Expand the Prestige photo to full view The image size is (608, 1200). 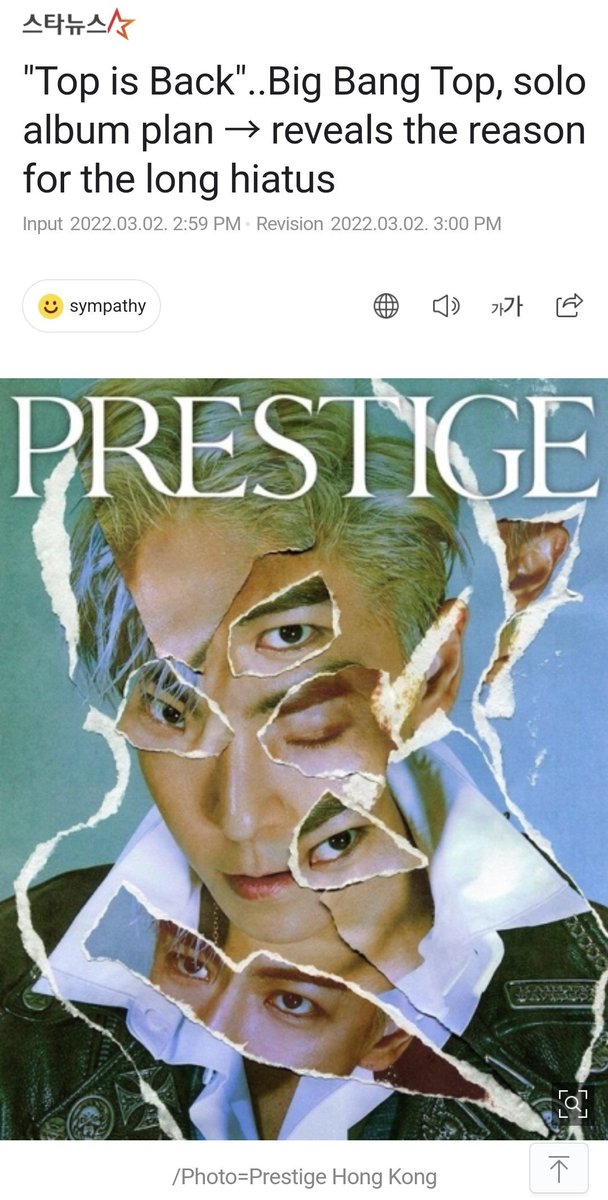(572, 1104)
